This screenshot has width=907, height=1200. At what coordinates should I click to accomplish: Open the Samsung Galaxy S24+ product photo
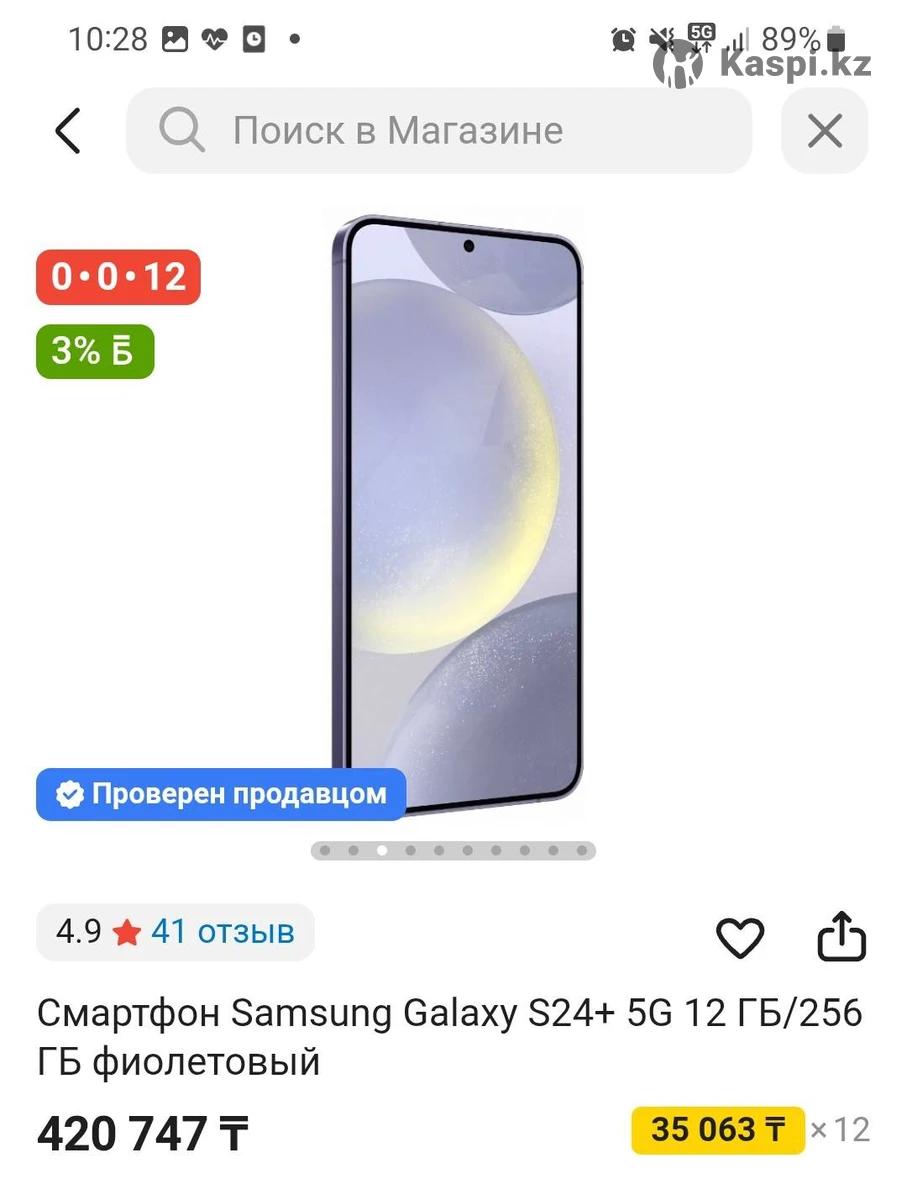click(457, 510)
